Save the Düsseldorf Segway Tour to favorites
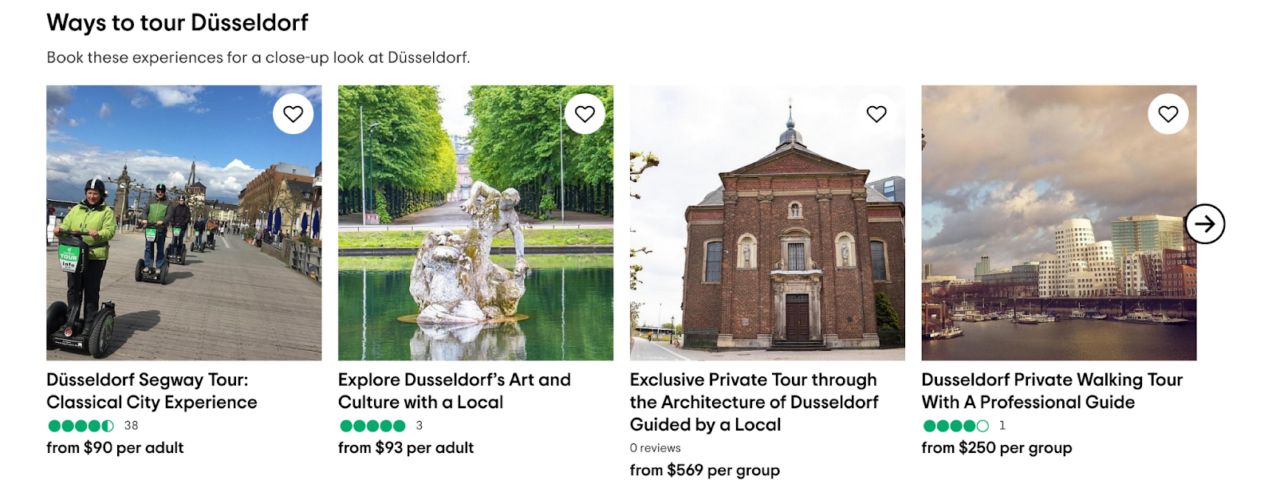 [293, 114]
